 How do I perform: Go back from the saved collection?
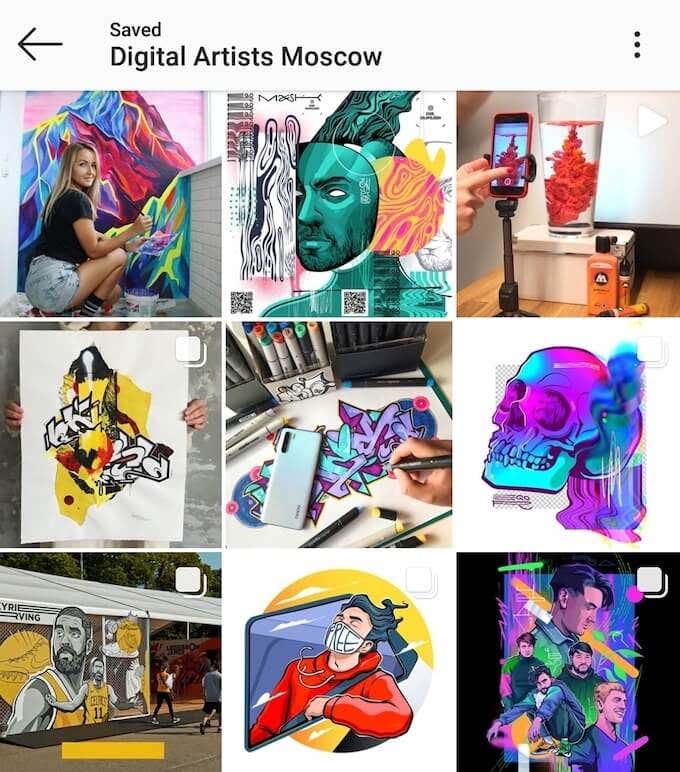coord(40,44)
